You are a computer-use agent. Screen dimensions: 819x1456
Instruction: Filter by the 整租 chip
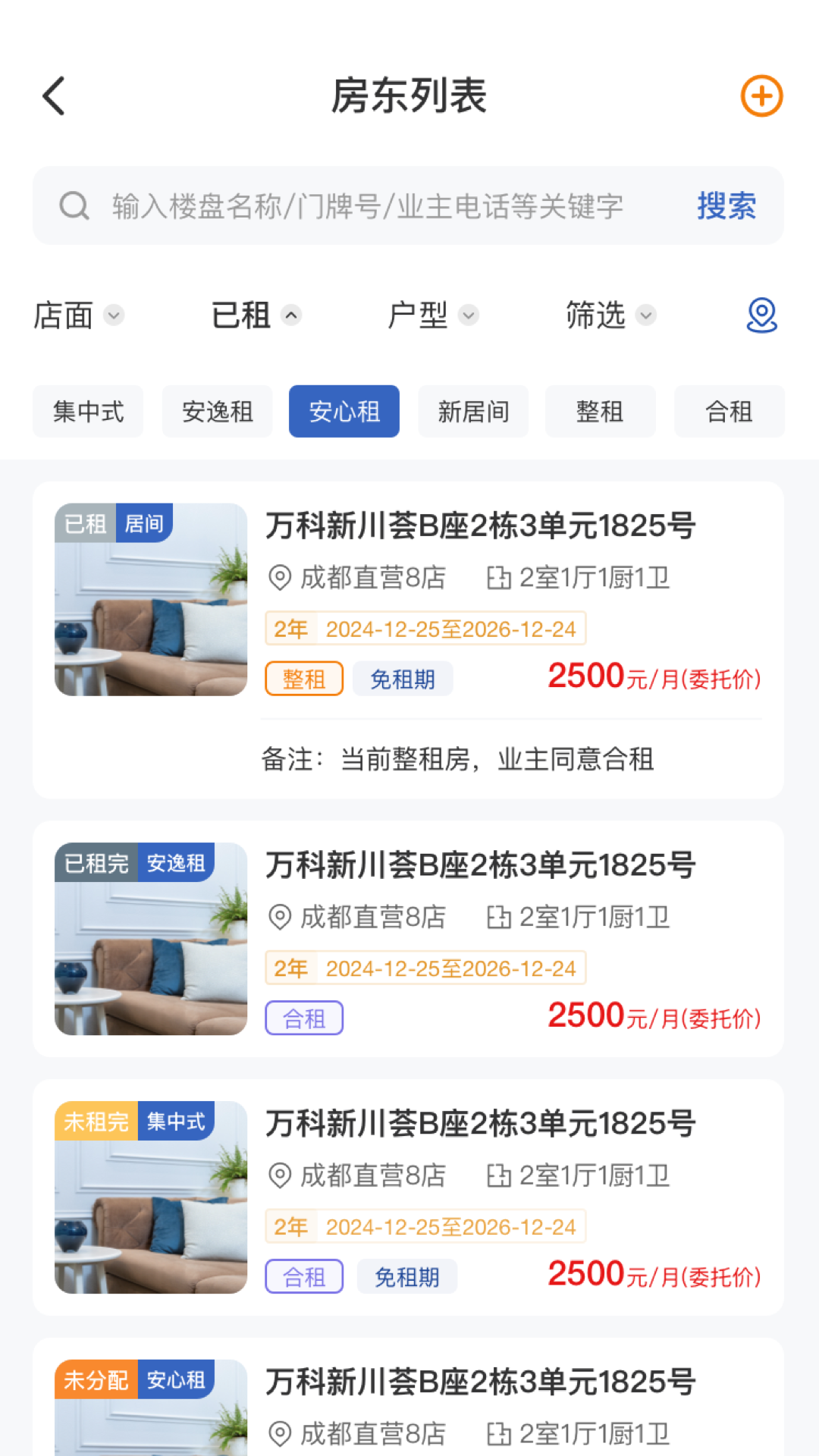point(600,412)
